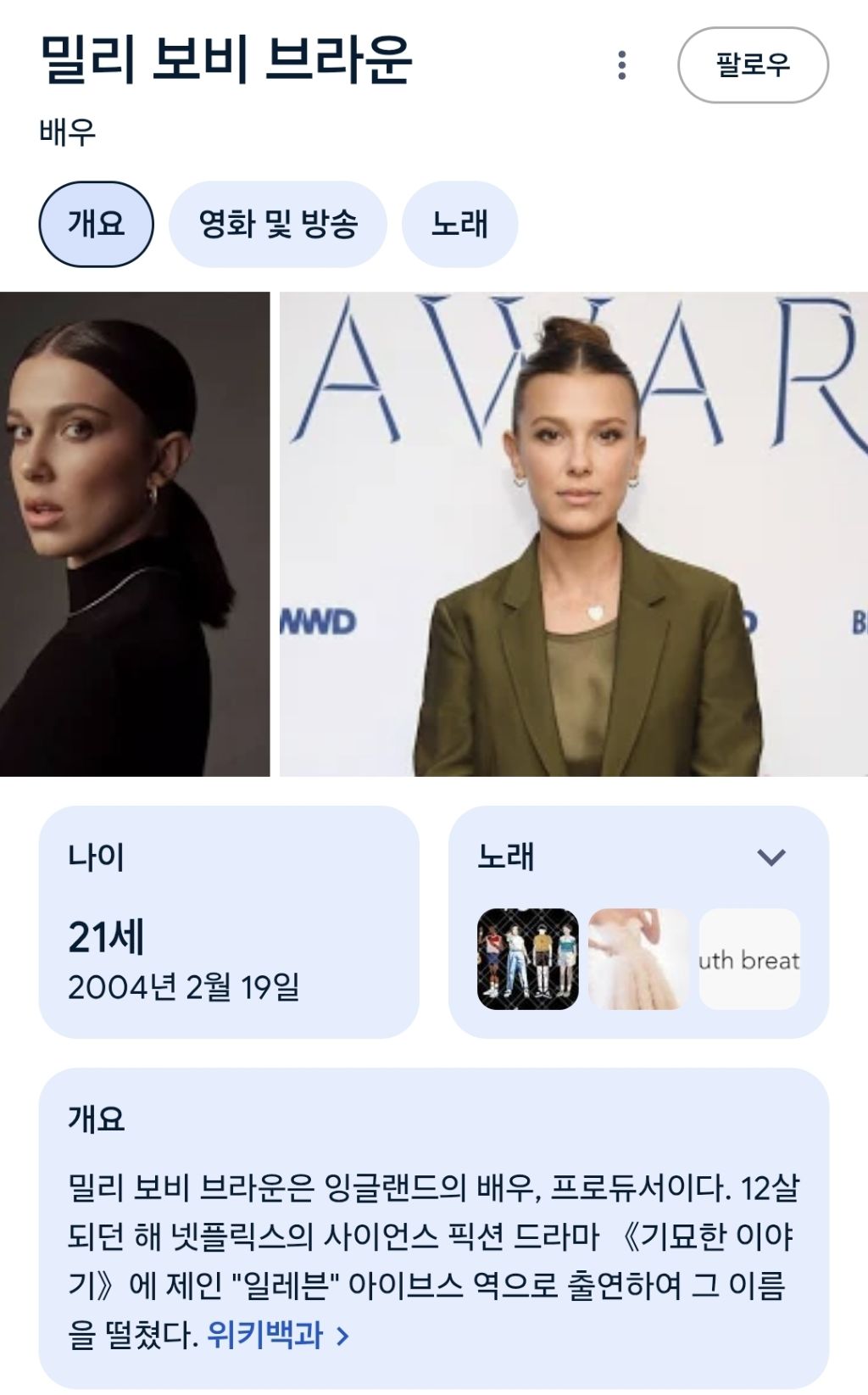Switch to the 영화 및 방송 tab
The image size is (868, 1395).
pyautogui.click(x=277, y=224)
